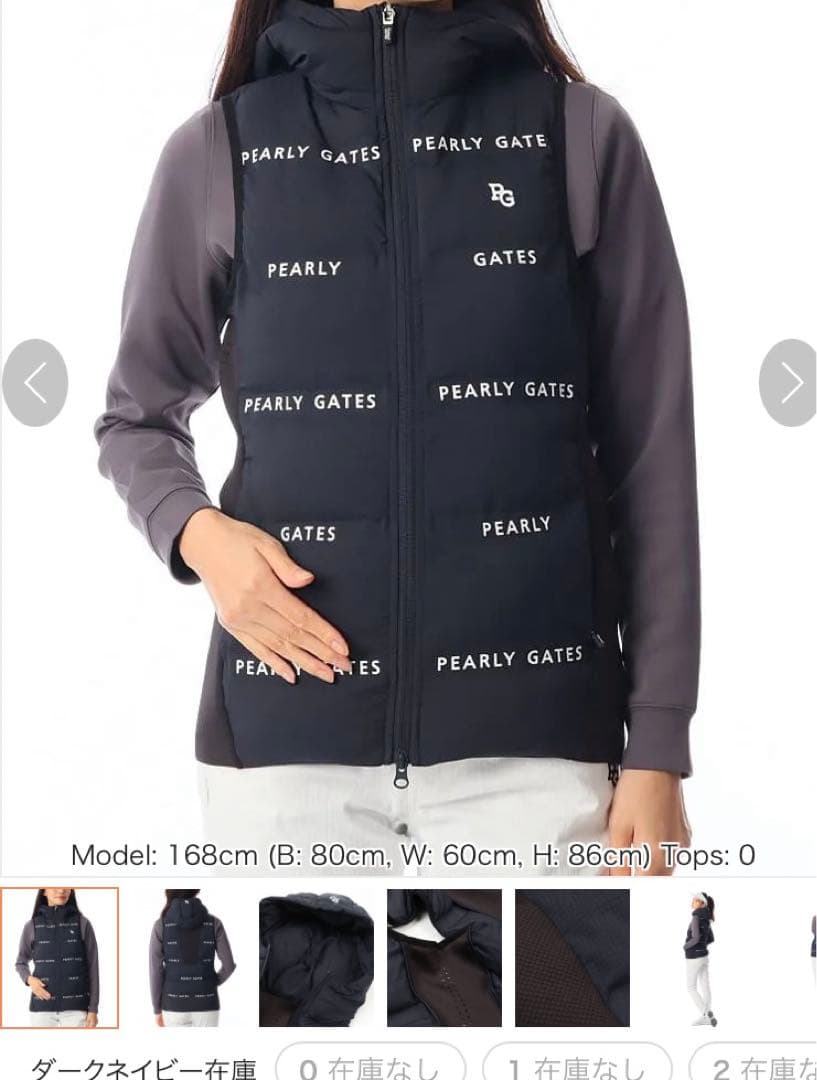Choose size 0 在庫なし chip
Viewport: 817px width, 1080px height.
371,1064
